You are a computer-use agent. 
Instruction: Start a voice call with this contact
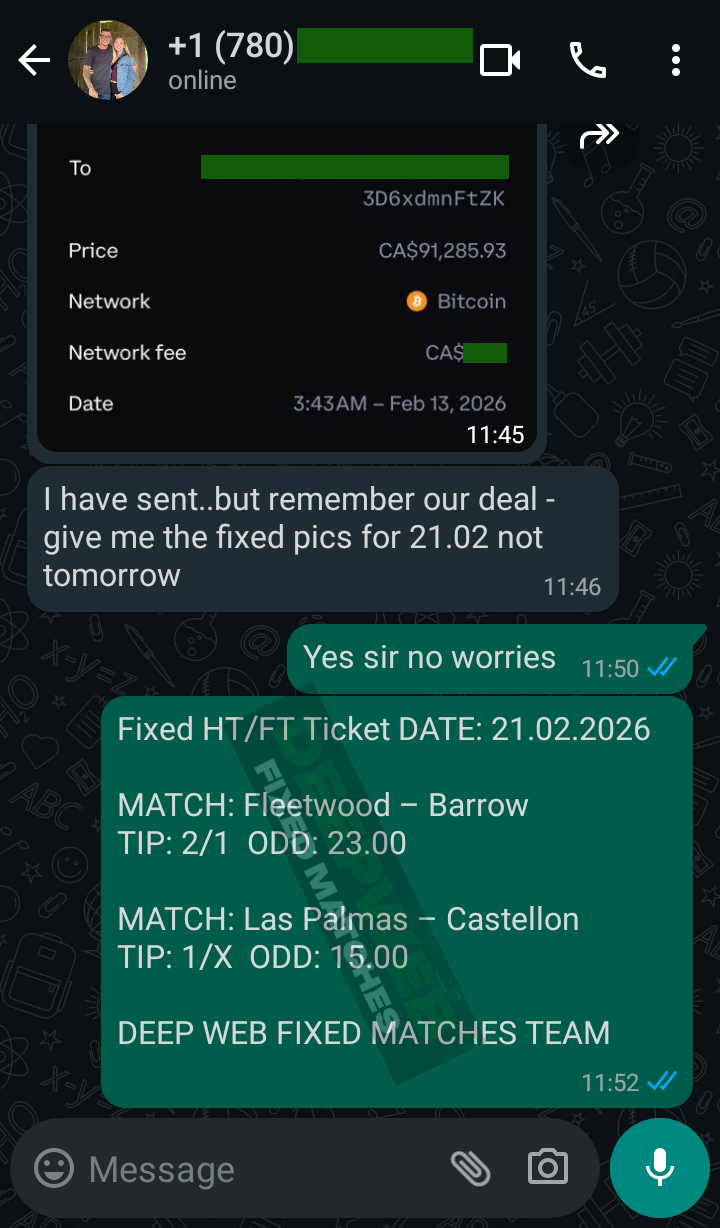click(587, 60)
